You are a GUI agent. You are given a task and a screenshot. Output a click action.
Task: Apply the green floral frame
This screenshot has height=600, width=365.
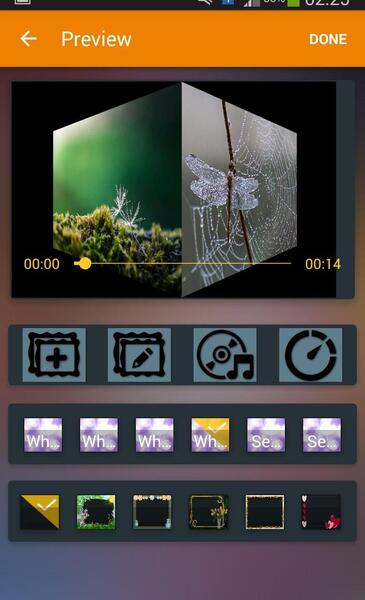pyautogui.click(x=96, y=512)
